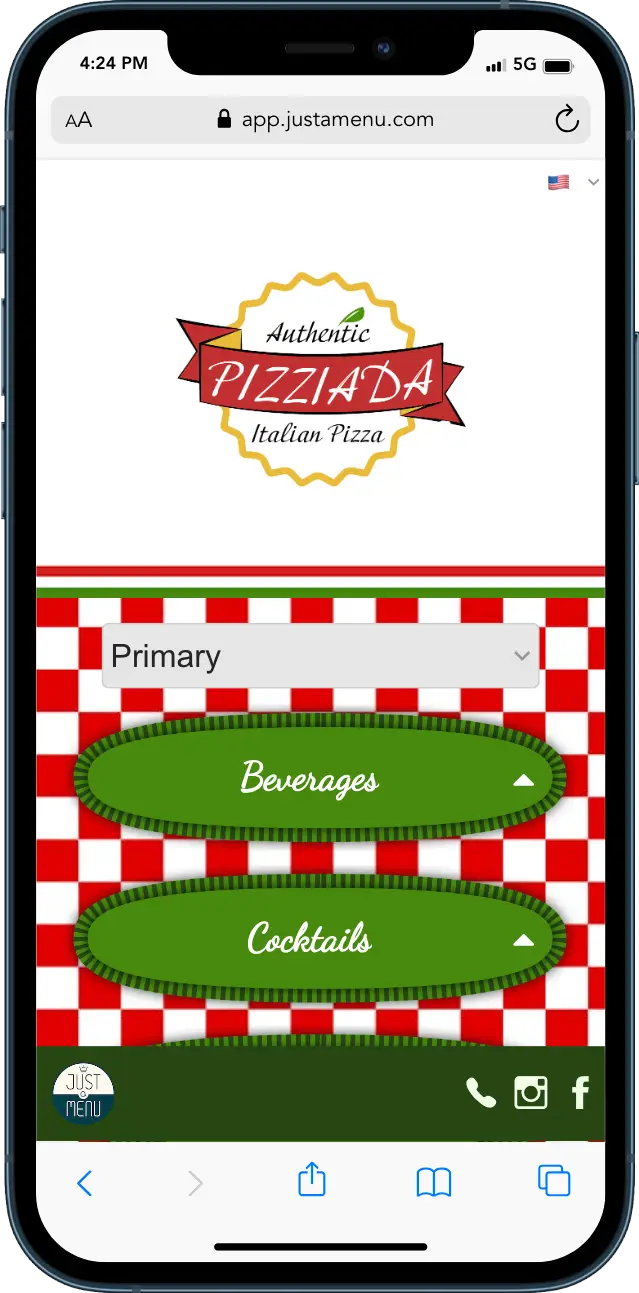Show open browser tabs
Viewport: 639px width, 1293px height.
554,1181
